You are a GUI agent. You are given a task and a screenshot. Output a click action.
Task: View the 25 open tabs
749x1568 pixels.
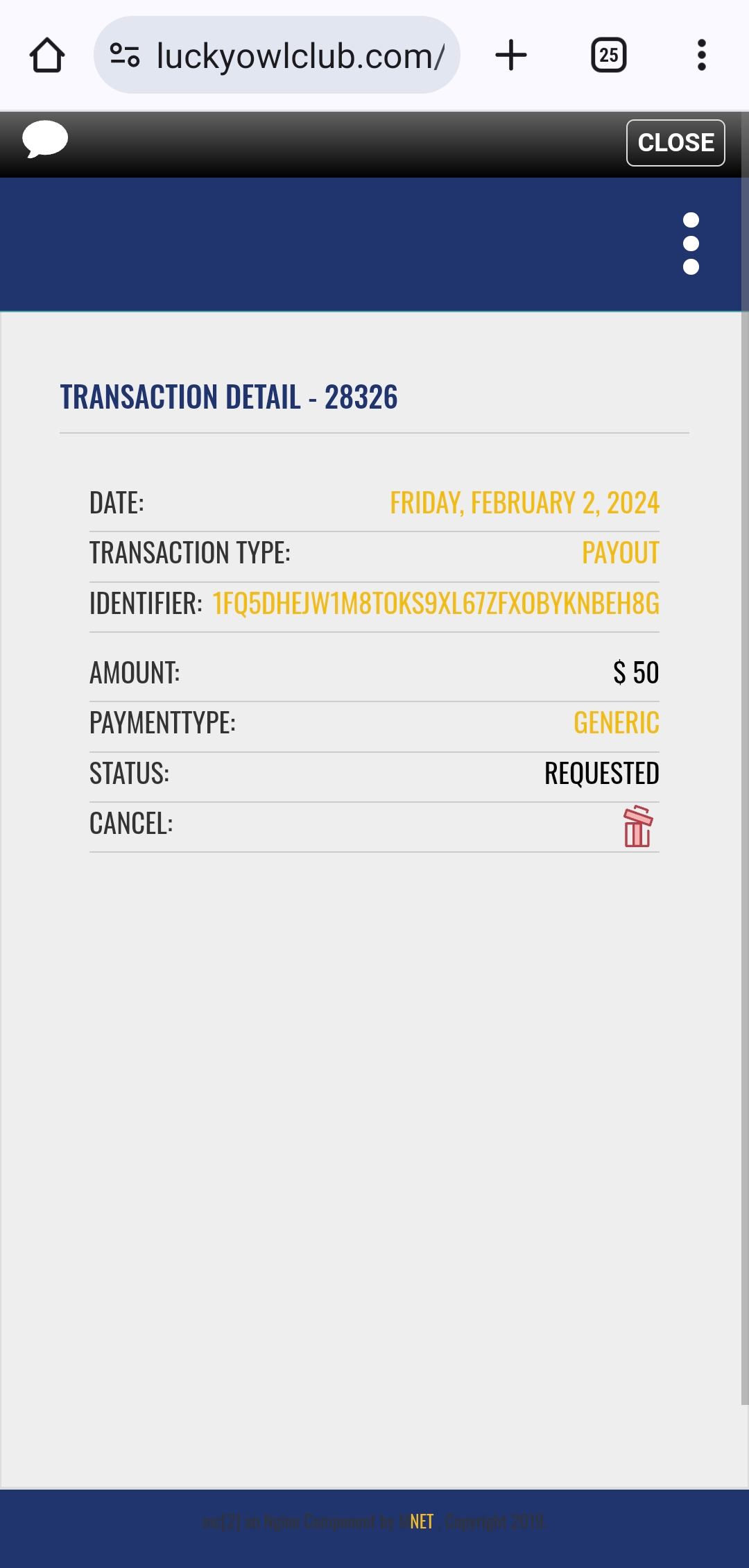coord(608,56)
